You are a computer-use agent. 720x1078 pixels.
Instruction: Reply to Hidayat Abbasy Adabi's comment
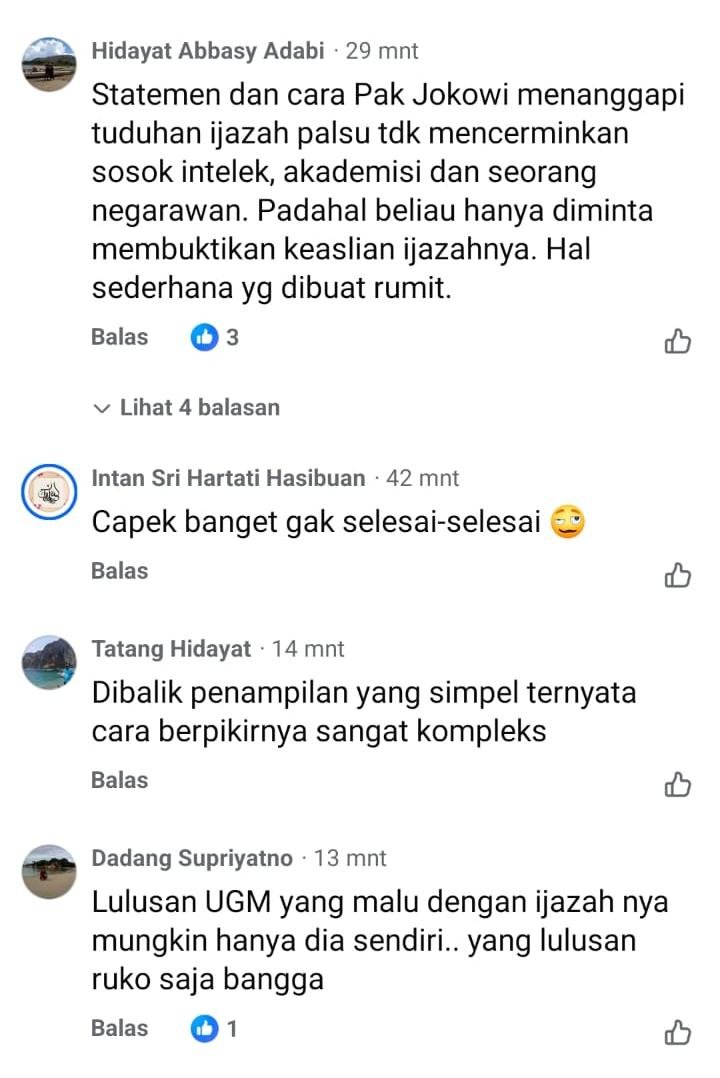[119, 337]
